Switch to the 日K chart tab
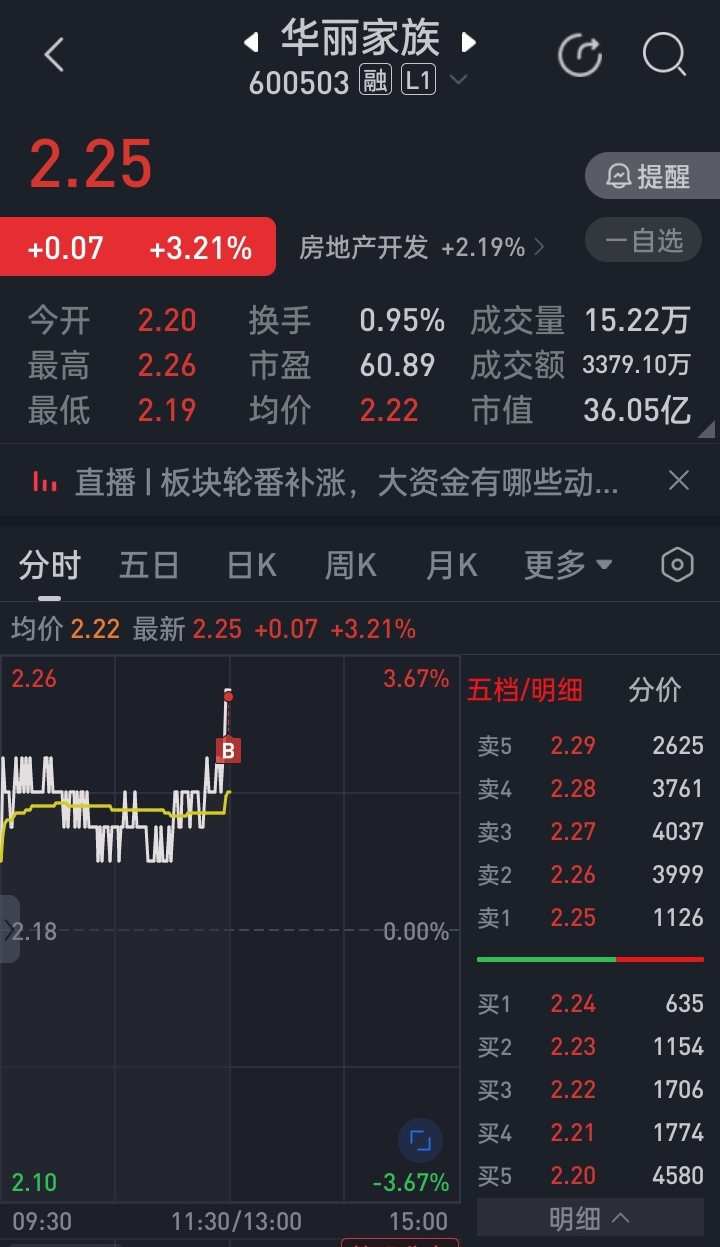The image size is (720, 1247). point(251,566)
